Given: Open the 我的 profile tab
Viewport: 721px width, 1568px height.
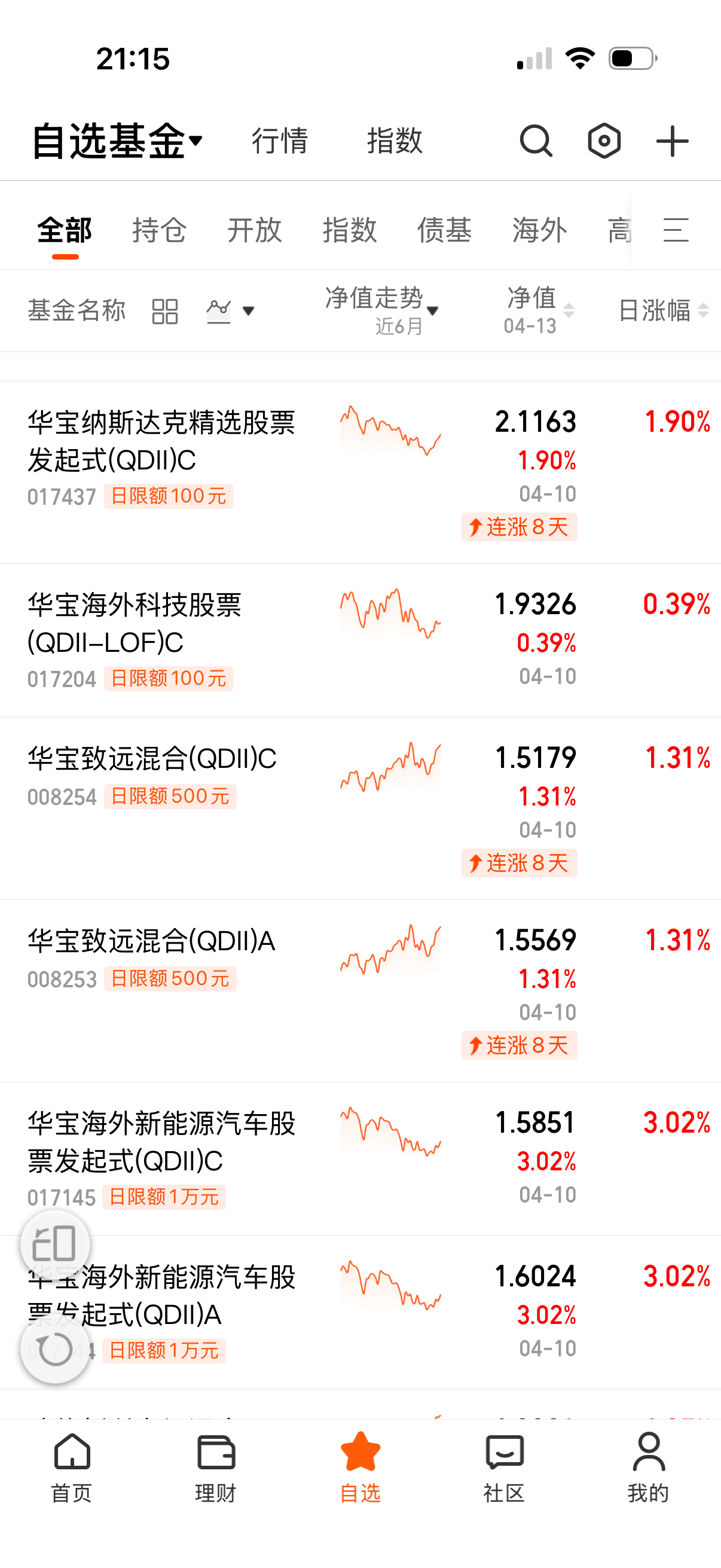Looking at the screenshot, I should (x=649, y=1466).
